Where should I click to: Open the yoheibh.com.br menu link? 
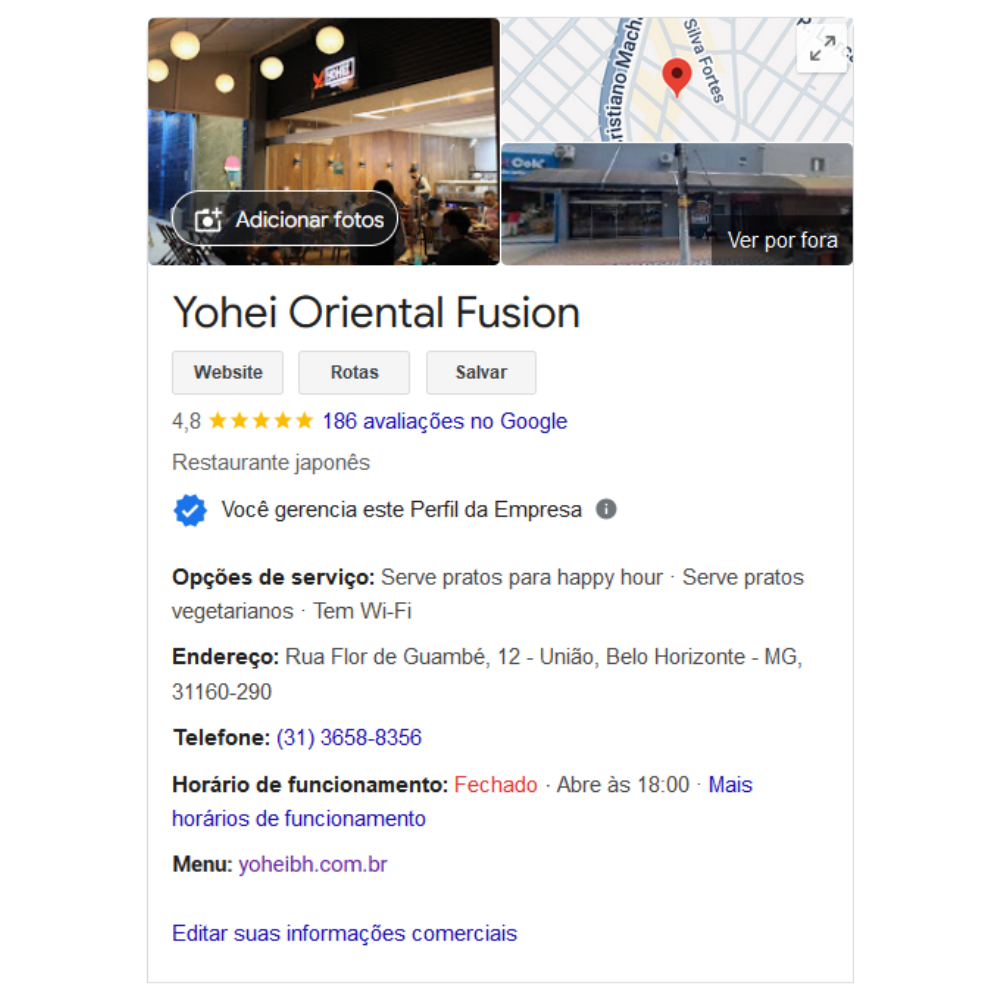(x=312, y=864)
